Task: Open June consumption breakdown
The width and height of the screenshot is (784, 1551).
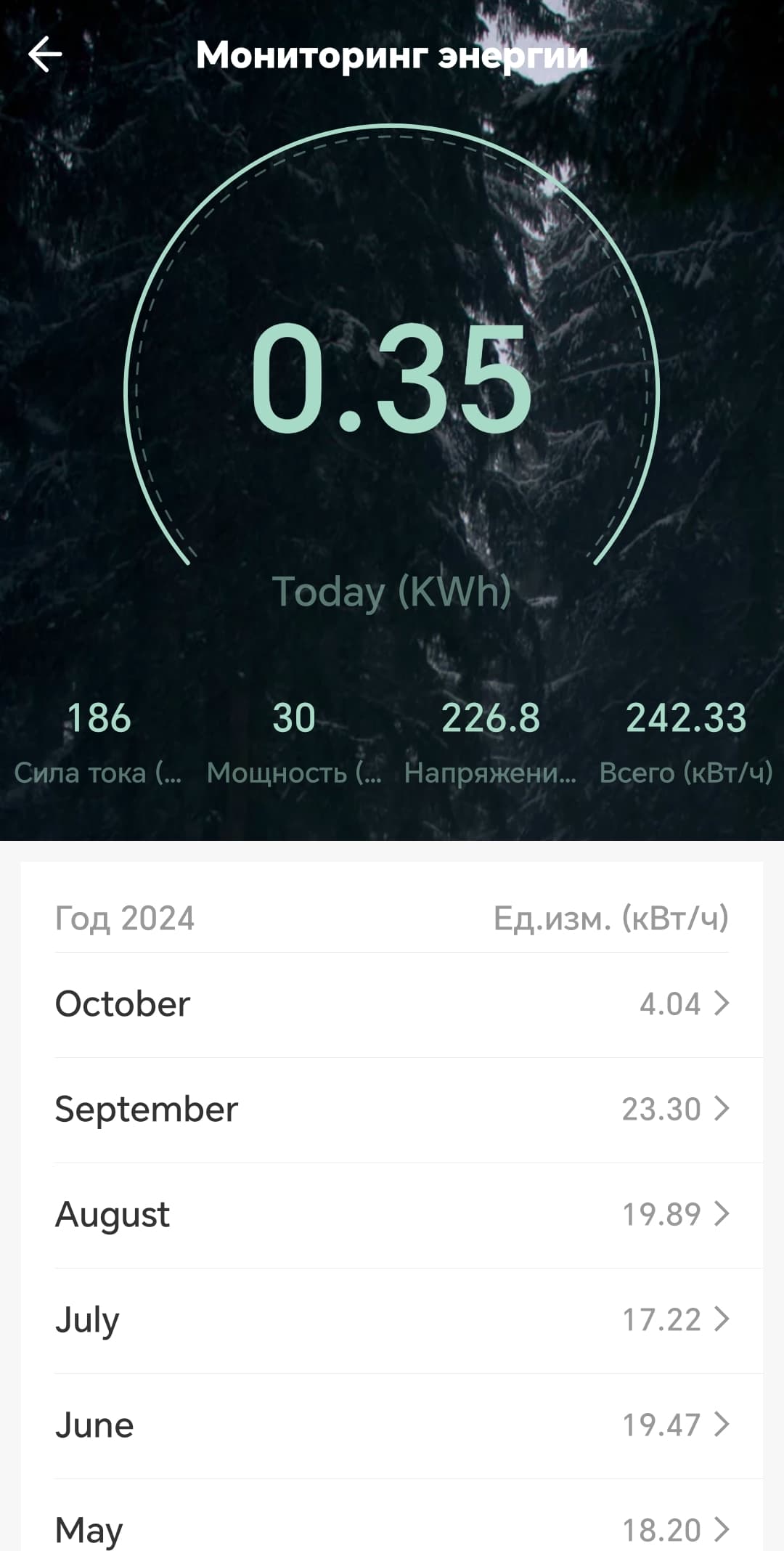Action: [x=392, y=1426]
